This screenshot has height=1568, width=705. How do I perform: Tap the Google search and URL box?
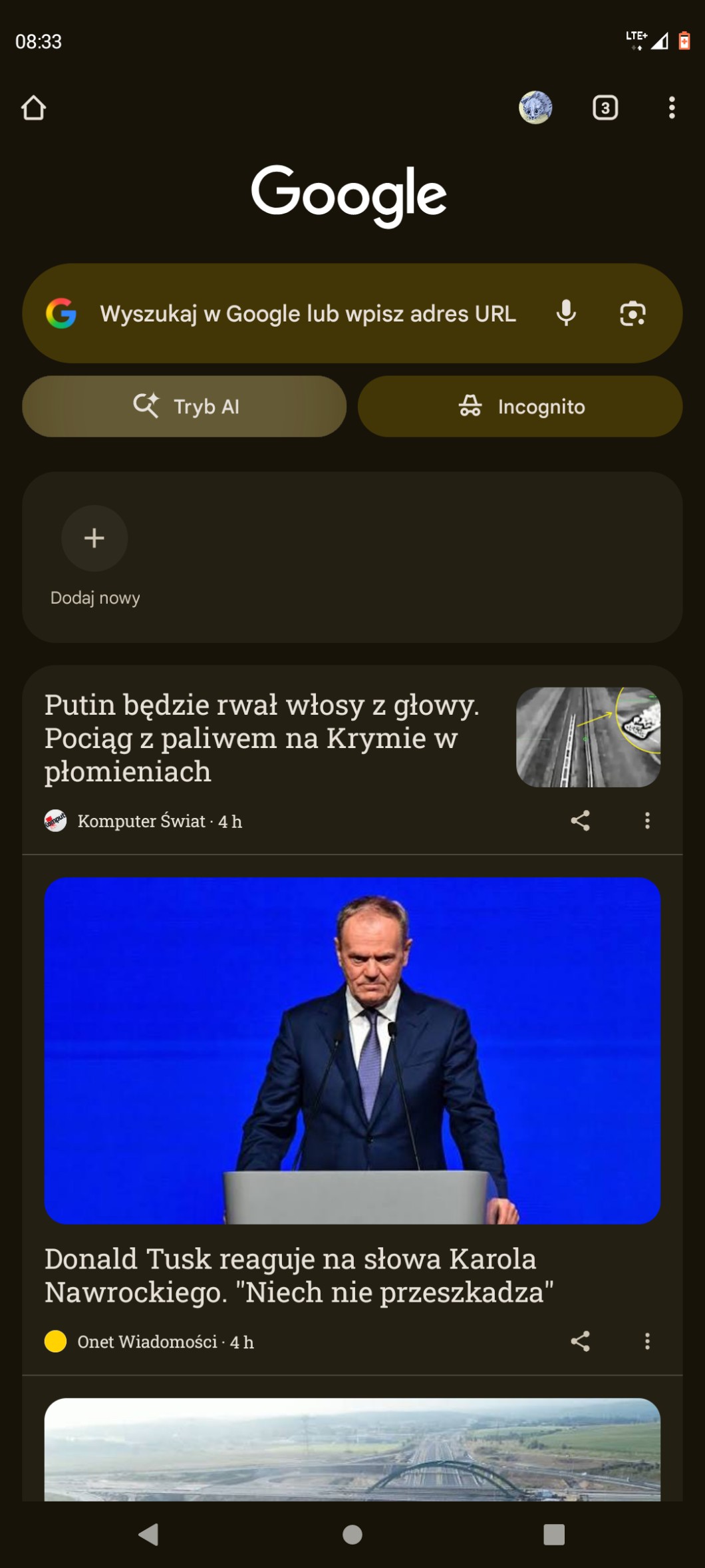(307, 313)
